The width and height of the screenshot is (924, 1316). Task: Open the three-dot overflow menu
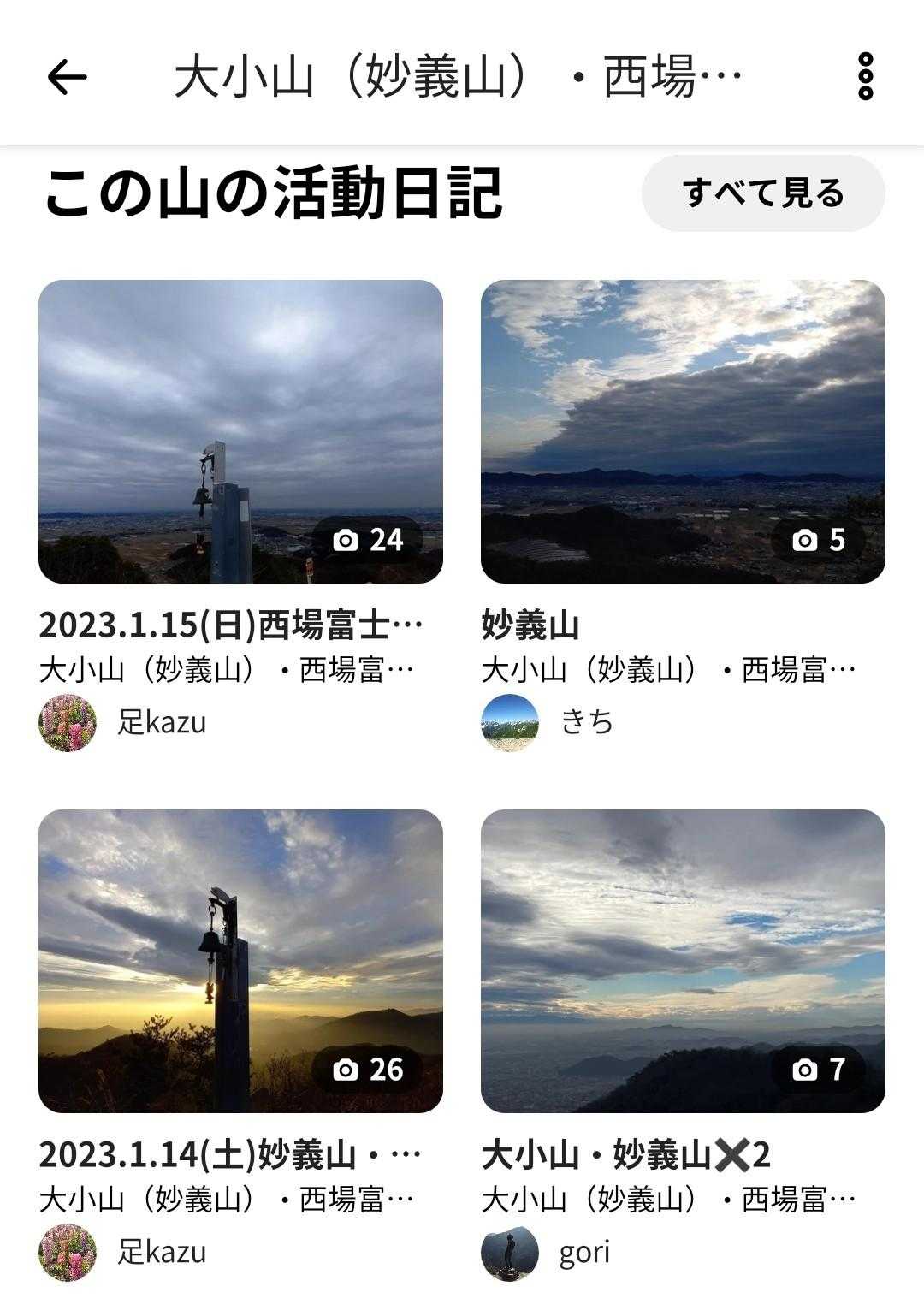pyautogui.click(x=865, y=78)
